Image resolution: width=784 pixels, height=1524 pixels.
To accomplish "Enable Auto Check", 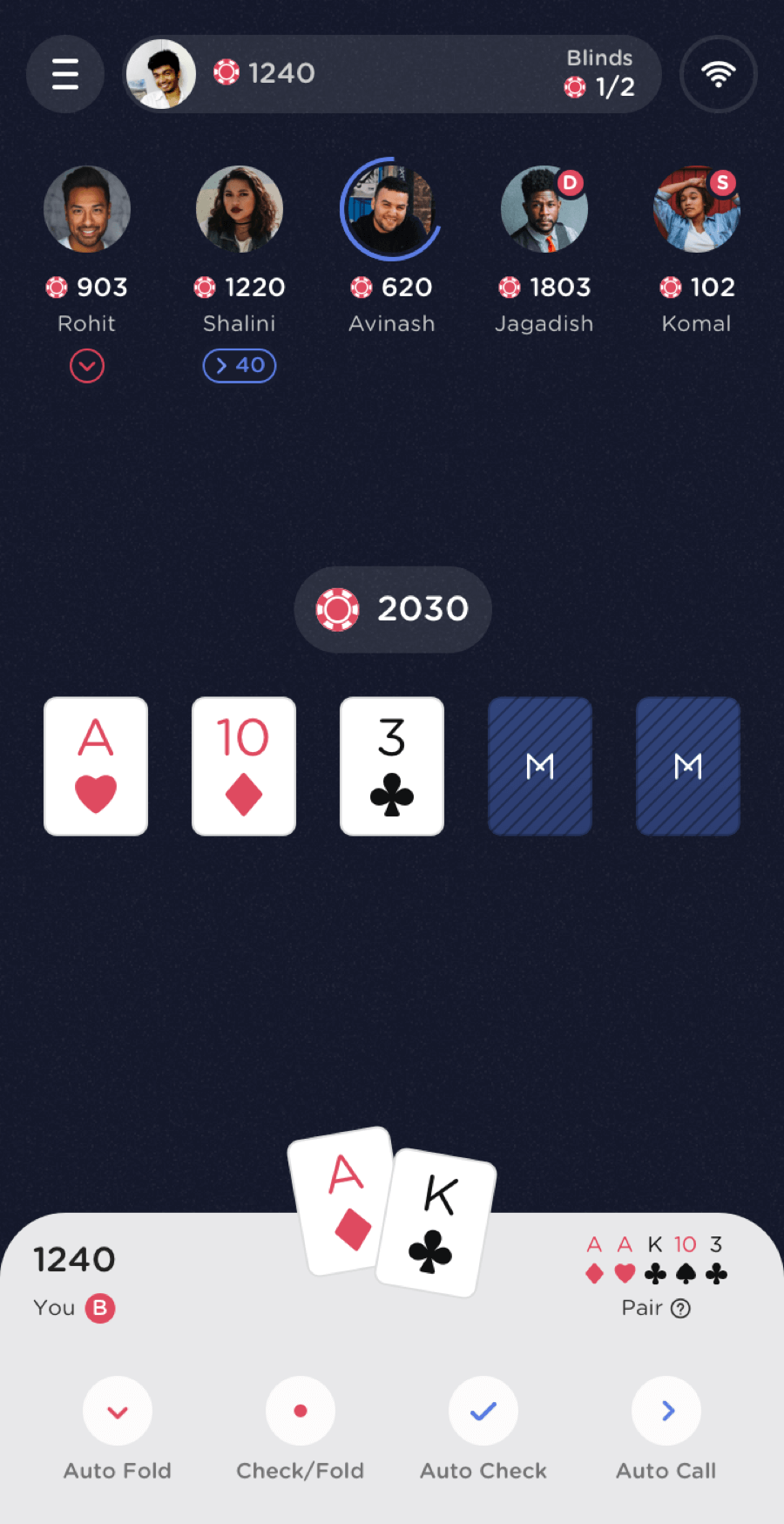I will tap(483, 1411).
